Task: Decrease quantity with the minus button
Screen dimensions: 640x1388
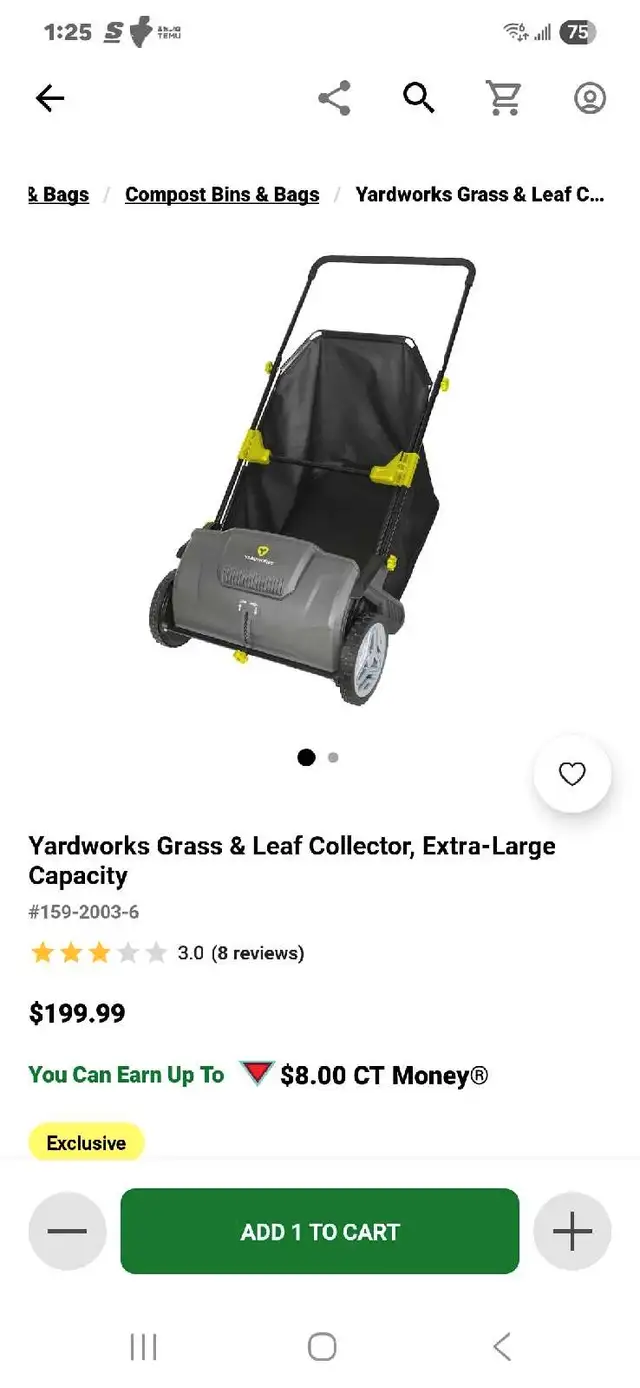Action: (x=67, y=1231)
